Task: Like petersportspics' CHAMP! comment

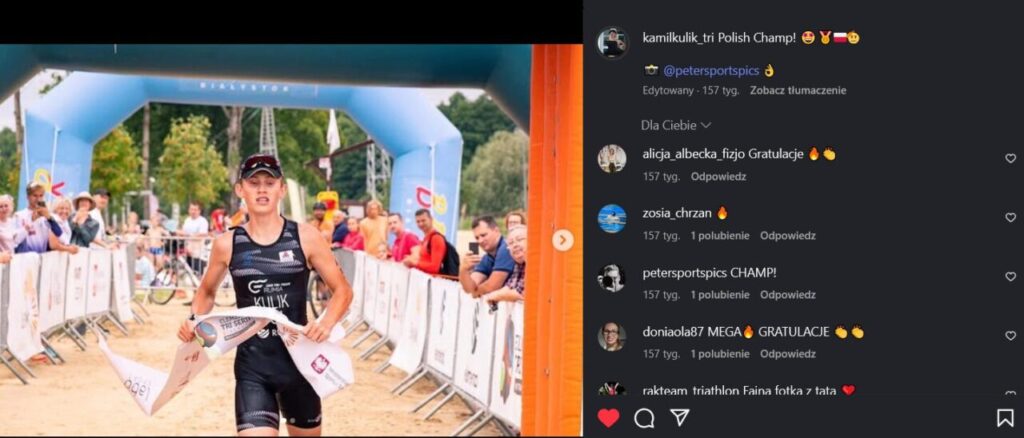Action: click(1010, 276)
